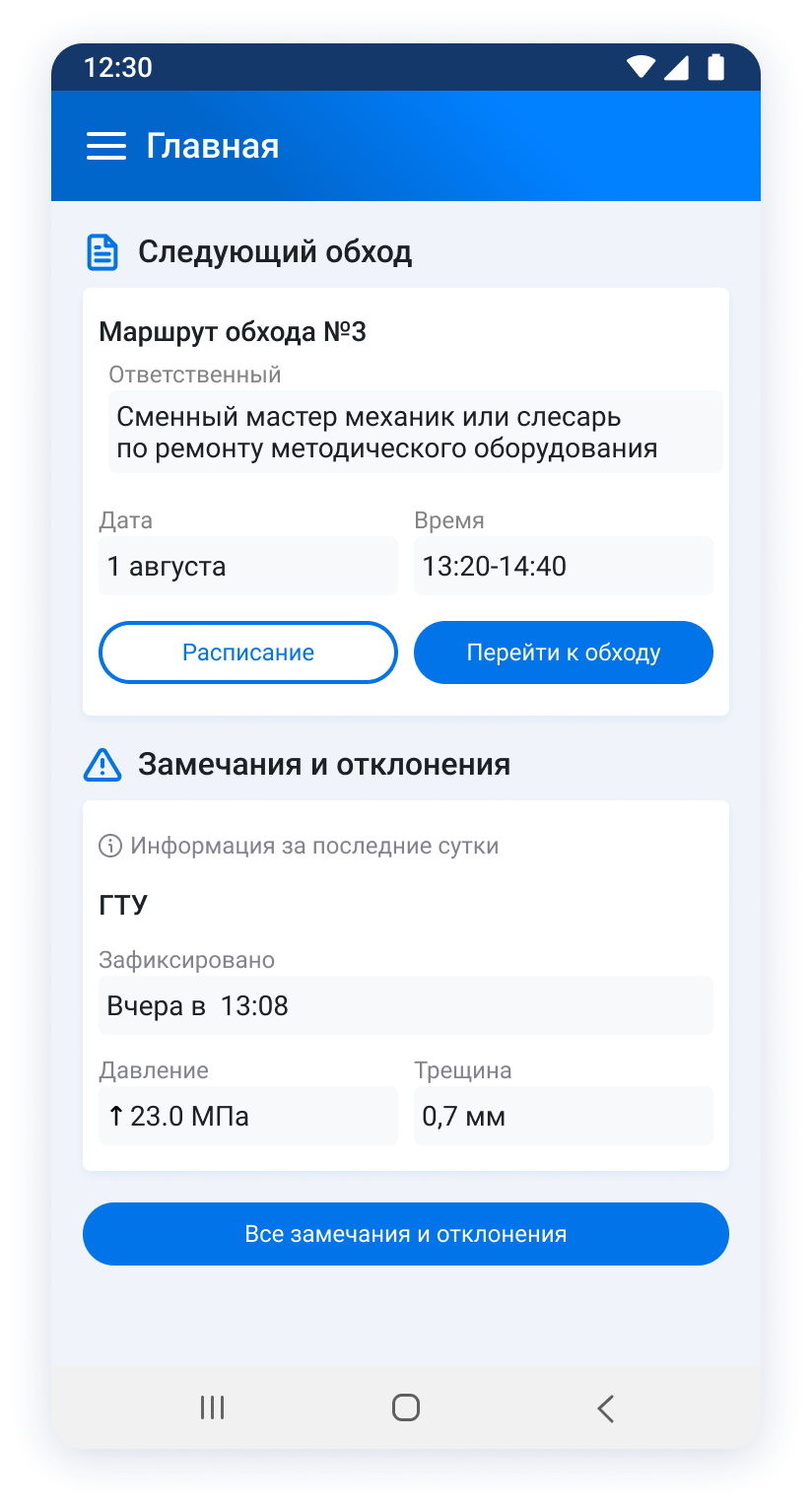Click the upward arrow beside 23.0 МПа
Viewport: 812px width, 1508px height.
pos(117,1115)
